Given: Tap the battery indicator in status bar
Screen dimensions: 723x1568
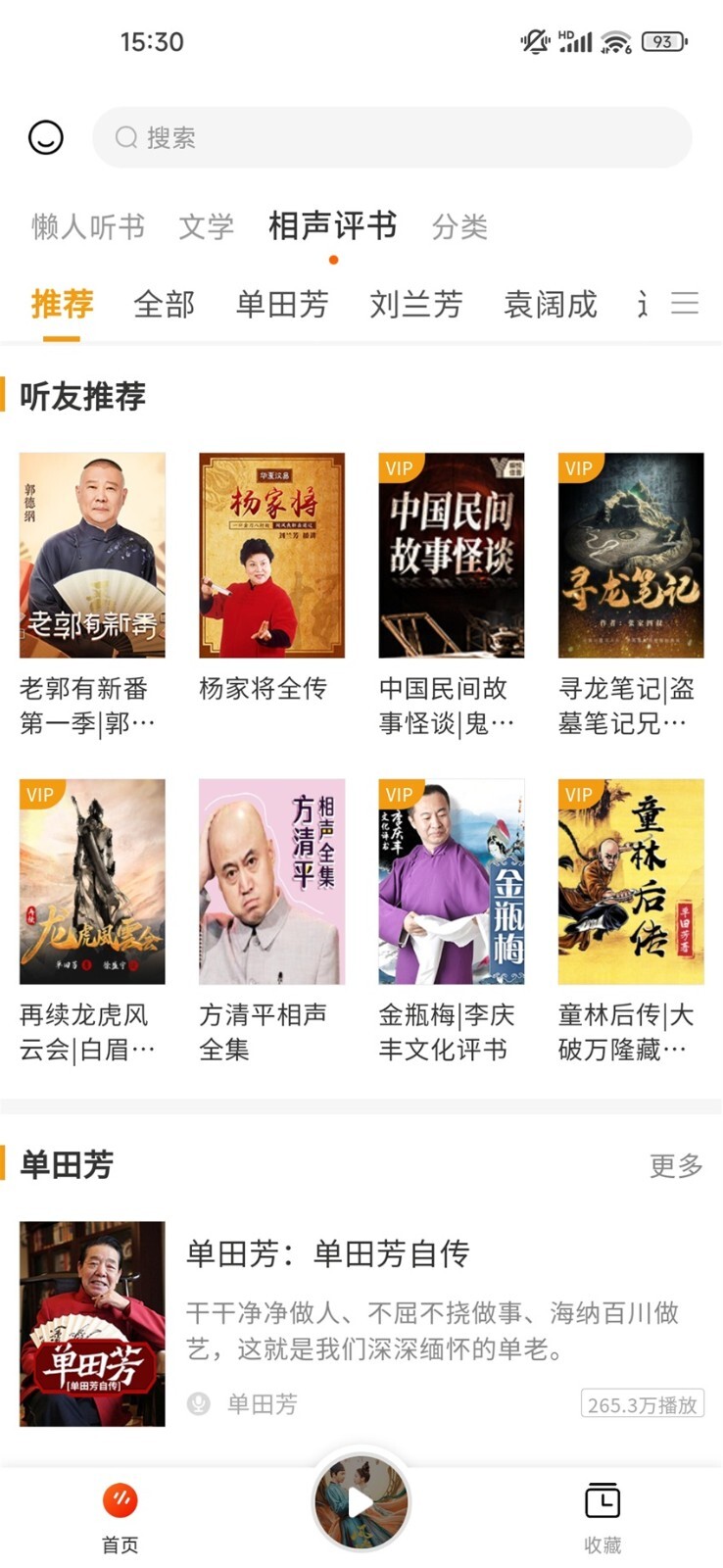Looking at the screenshot, I should [x=663, y=43].
